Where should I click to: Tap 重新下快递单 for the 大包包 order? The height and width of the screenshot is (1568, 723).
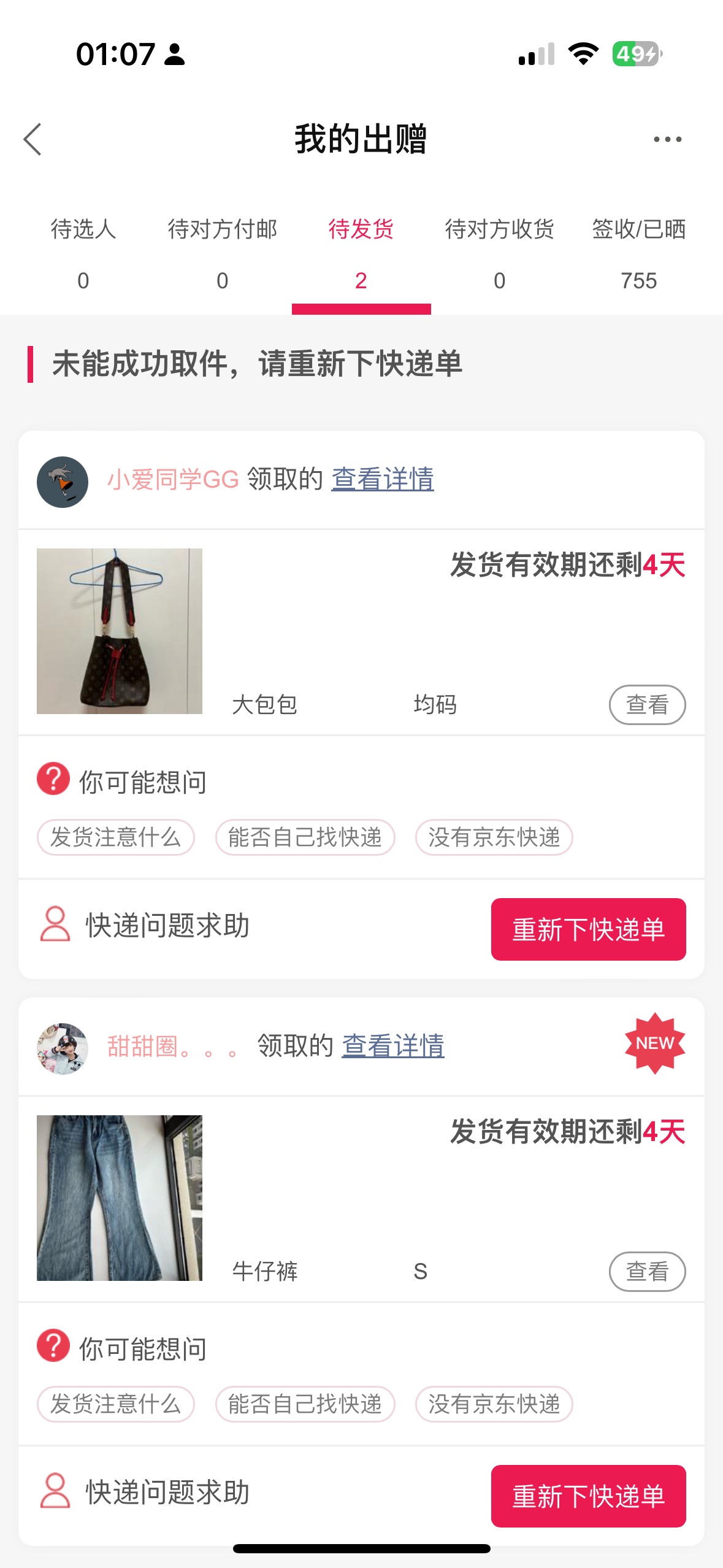(588, 929)
